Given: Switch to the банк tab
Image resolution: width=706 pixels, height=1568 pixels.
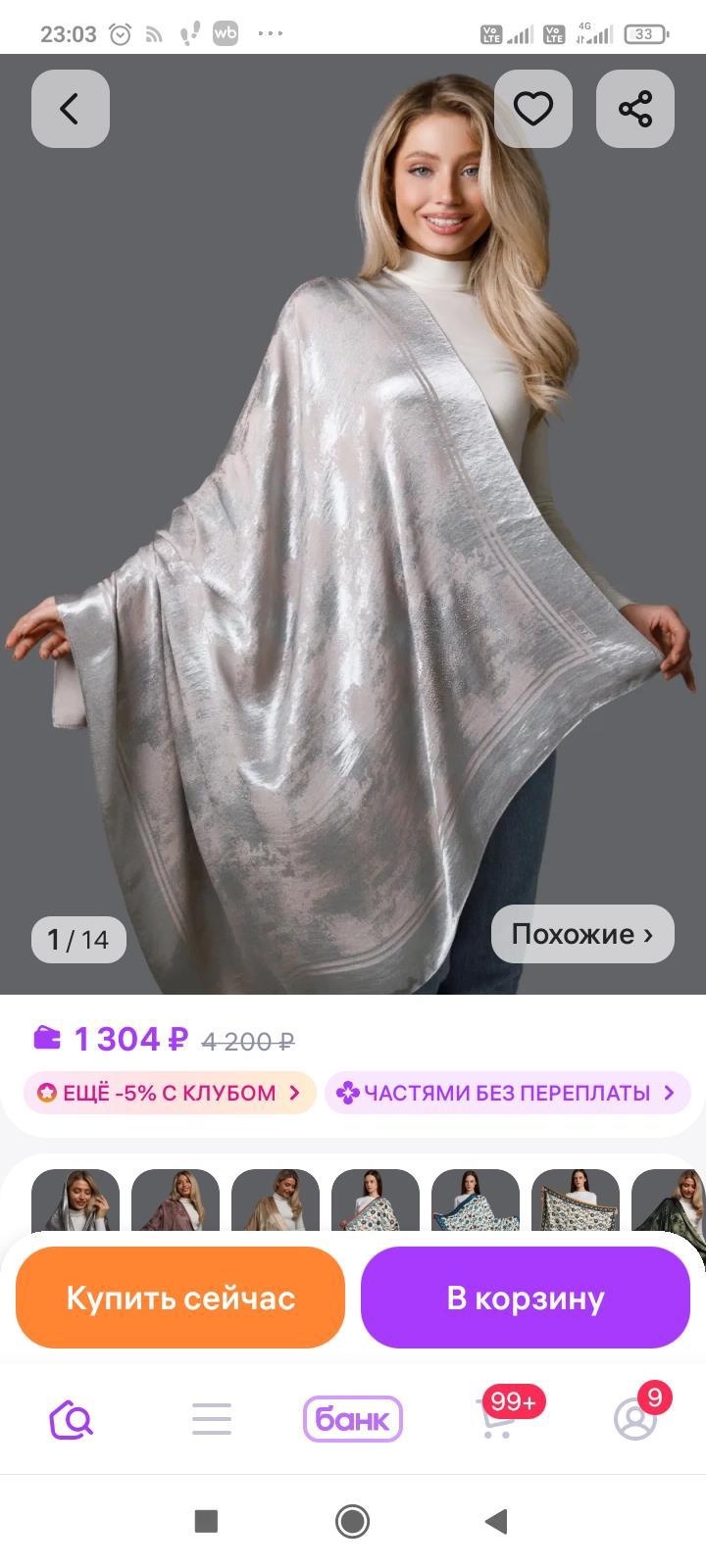Looking at the screenshot, I should coord(353,1418).
